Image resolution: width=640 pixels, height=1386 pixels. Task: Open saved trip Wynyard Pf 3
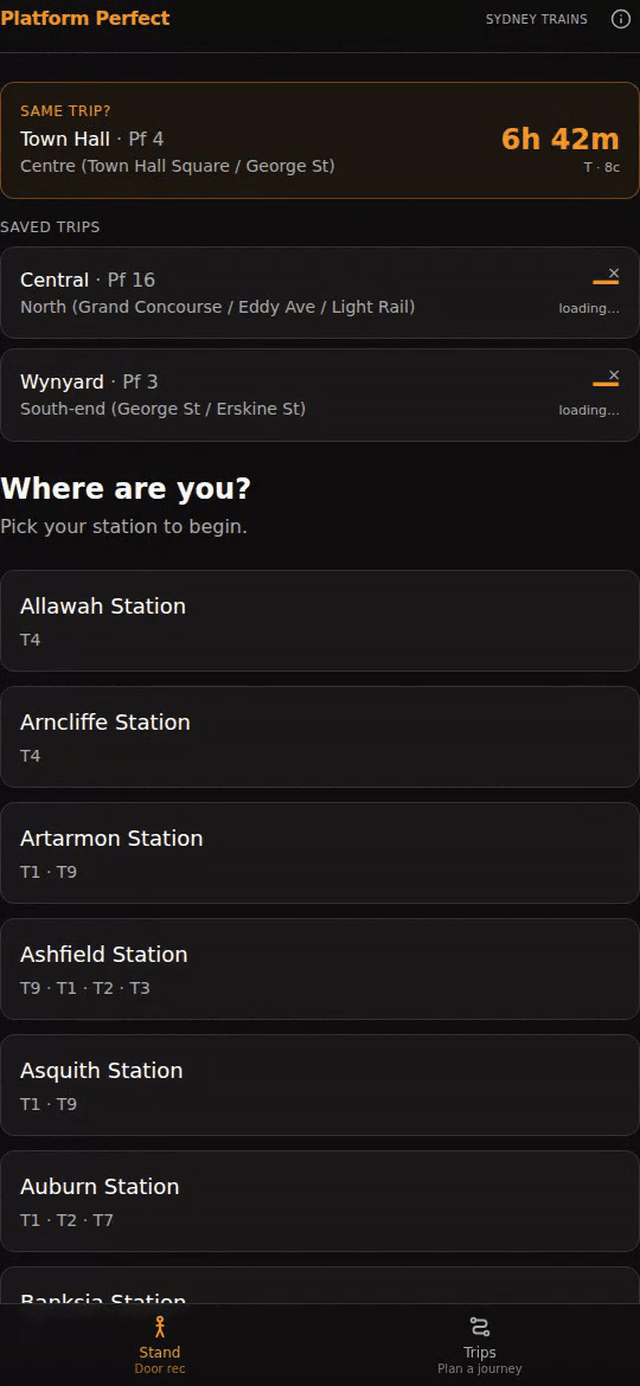[x=320, y=395]
